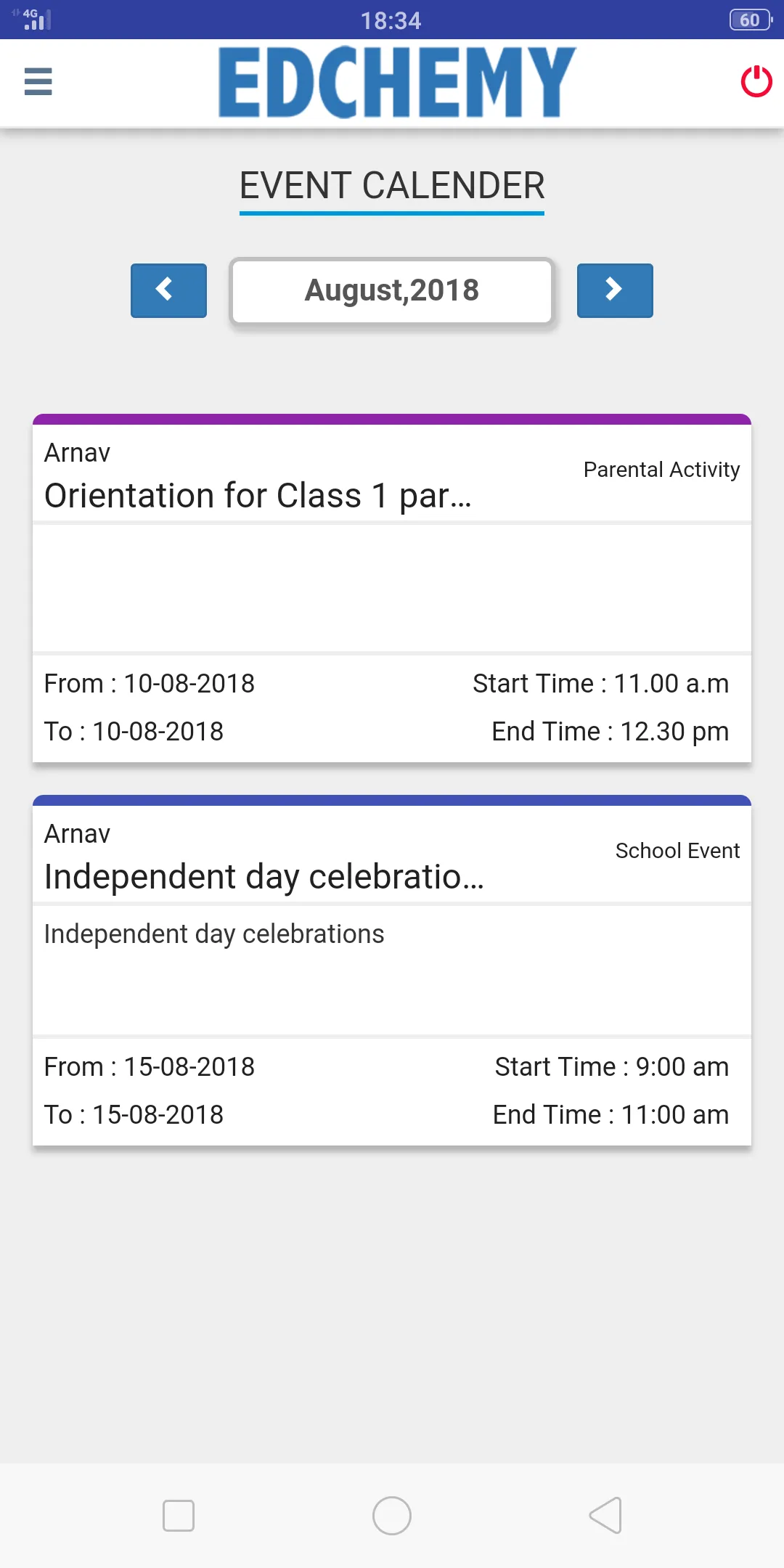This screenshot has height=1568, width=784.
Task: Go to next month with right arrow
Action: (614, 290)
